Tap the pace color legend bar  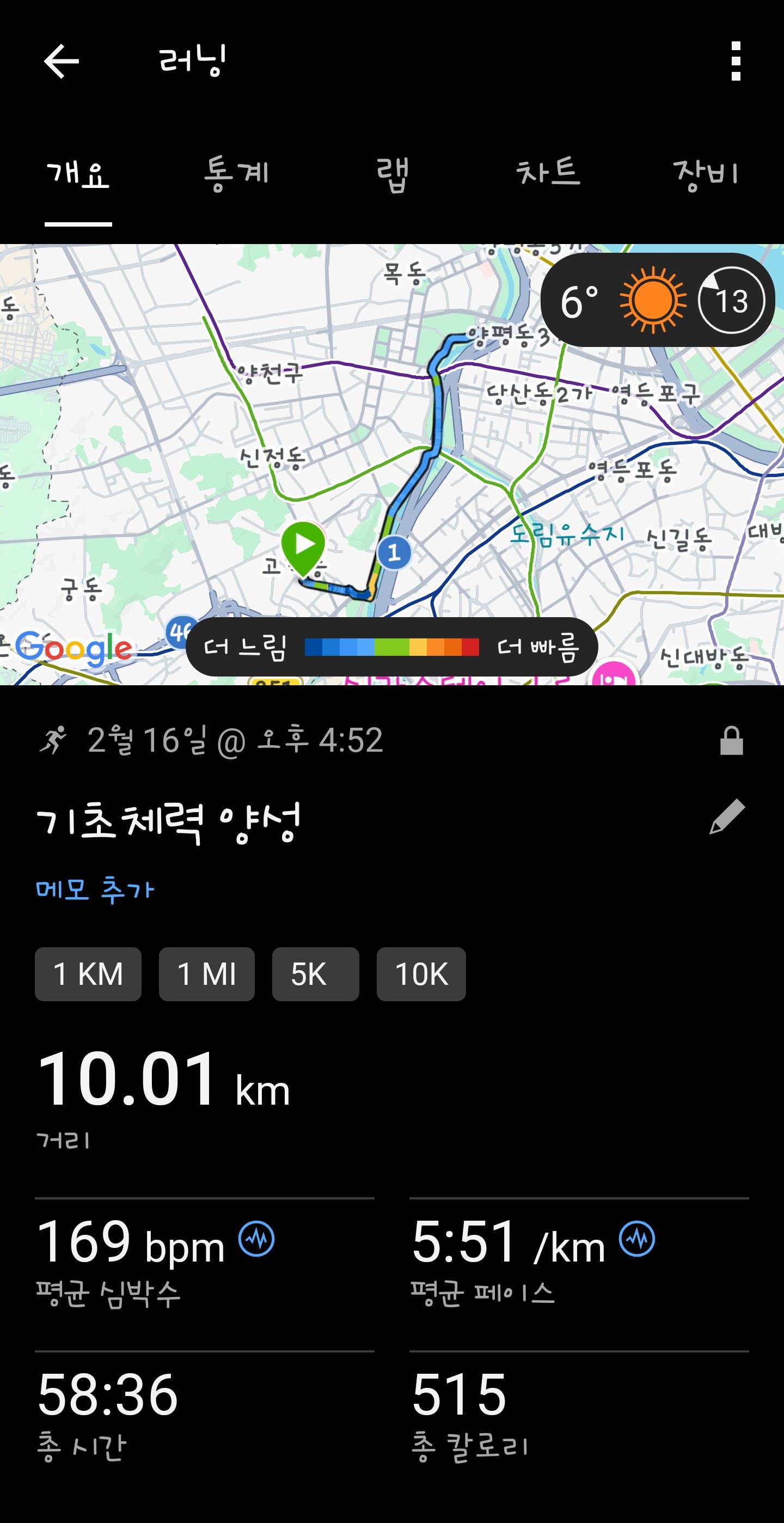click(x=391, y=648)
